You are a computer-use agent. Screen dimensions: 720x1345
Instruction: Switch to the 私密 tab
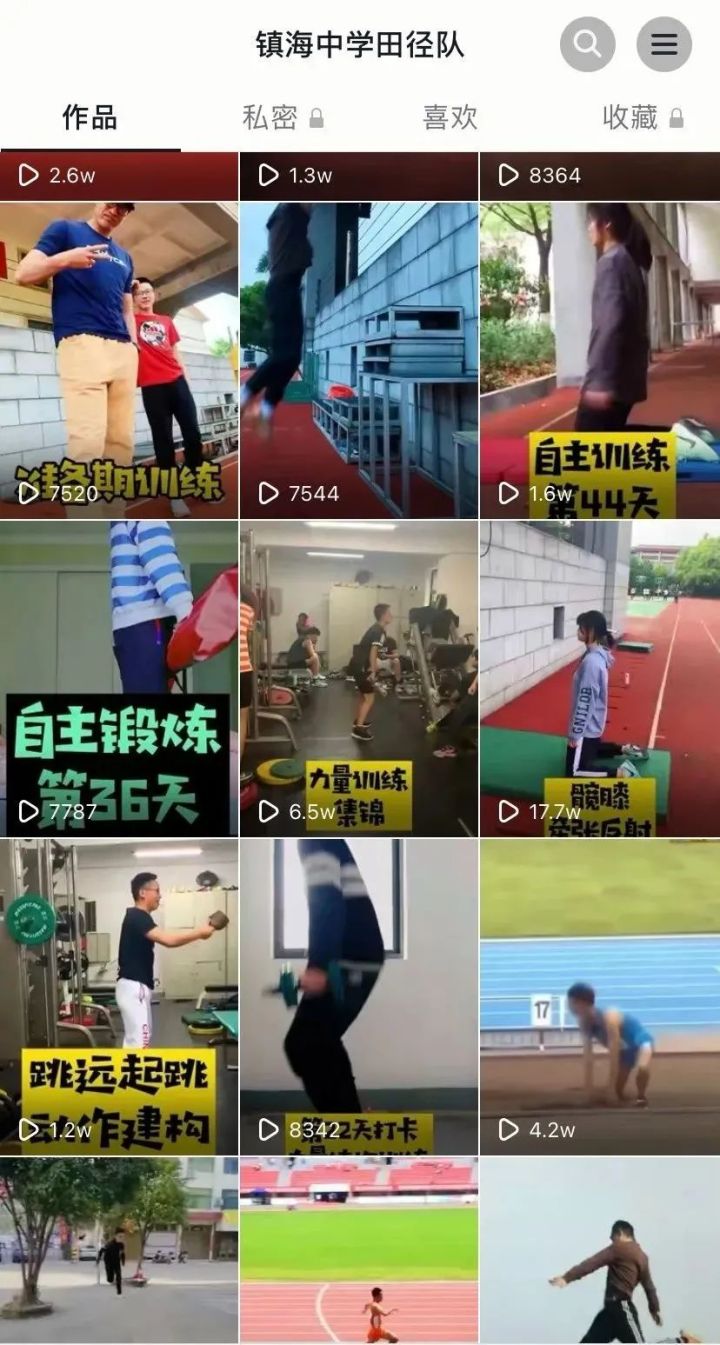281,118
